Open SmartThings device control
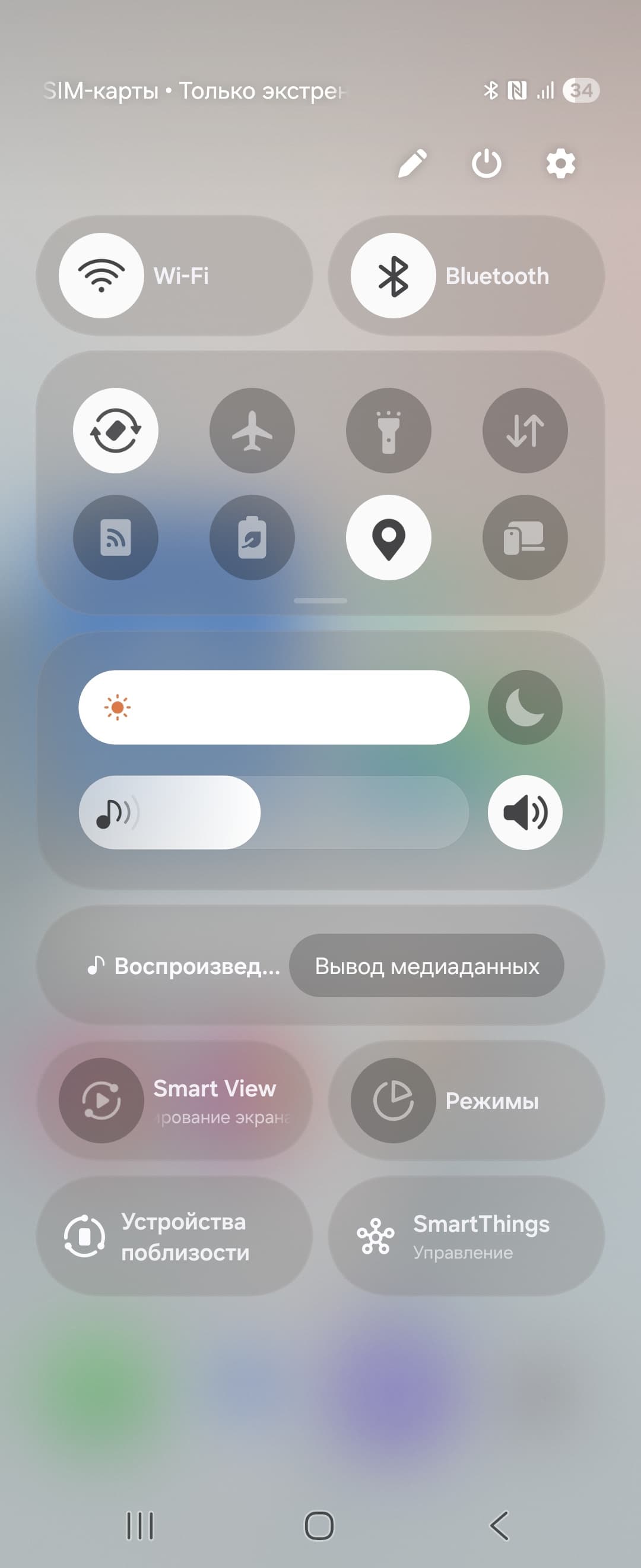This screenshot has height=1568, width=641. (466, 1236)
